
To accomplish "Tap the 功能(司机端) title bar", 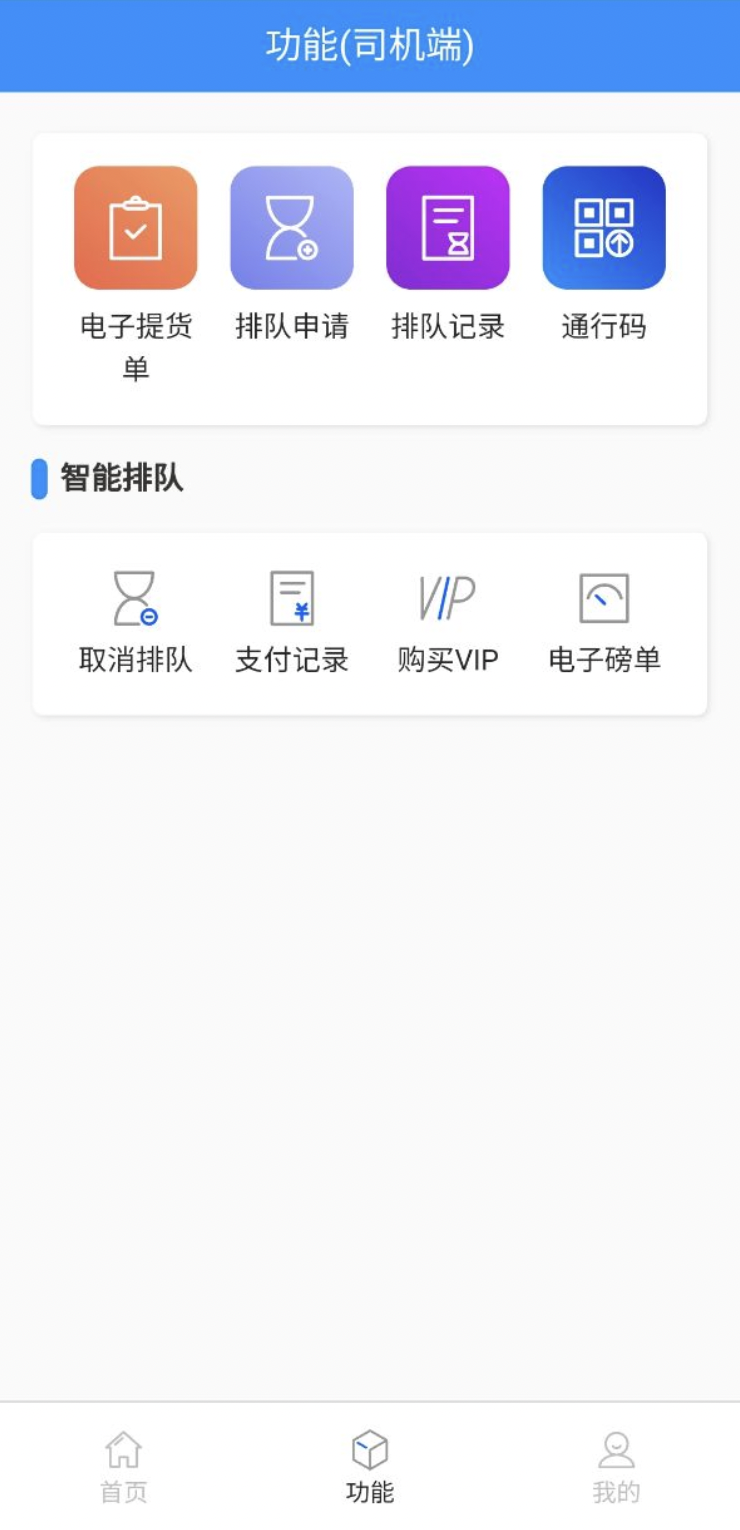I will click(x=370, y=45).
